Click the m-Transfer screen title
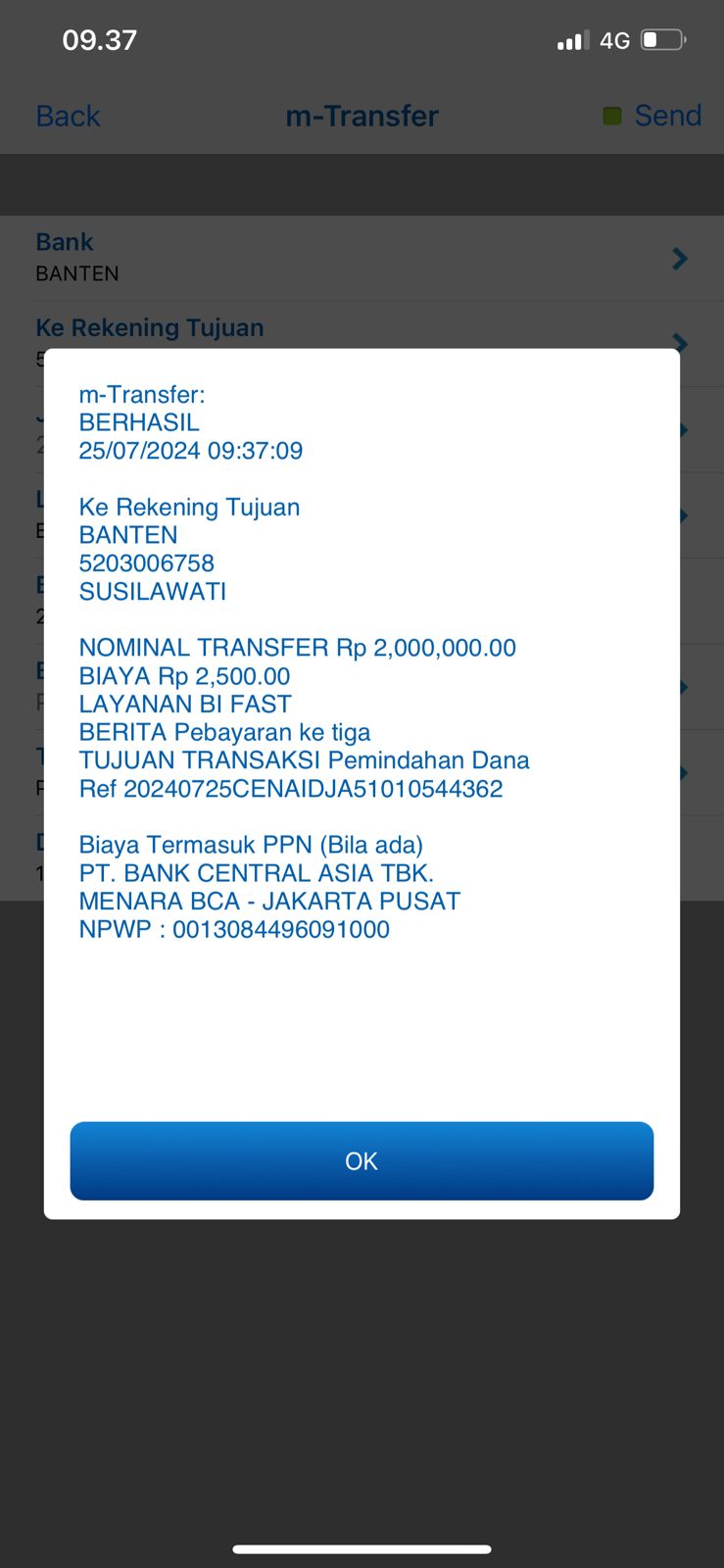This screenshot has height=1568, width=724. point(362,115)
